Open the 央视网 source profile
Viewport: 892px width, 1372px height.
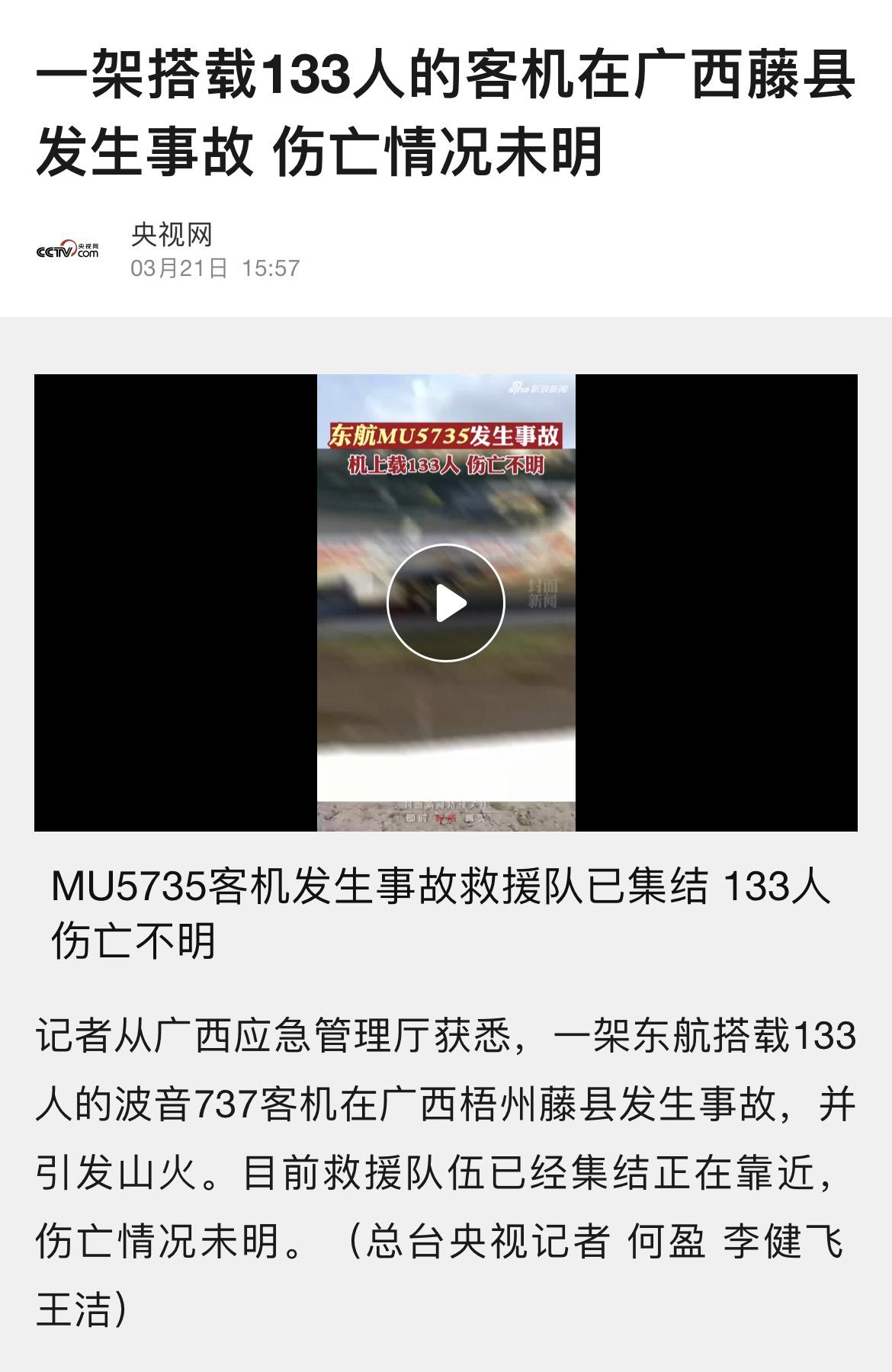point(171,236)
